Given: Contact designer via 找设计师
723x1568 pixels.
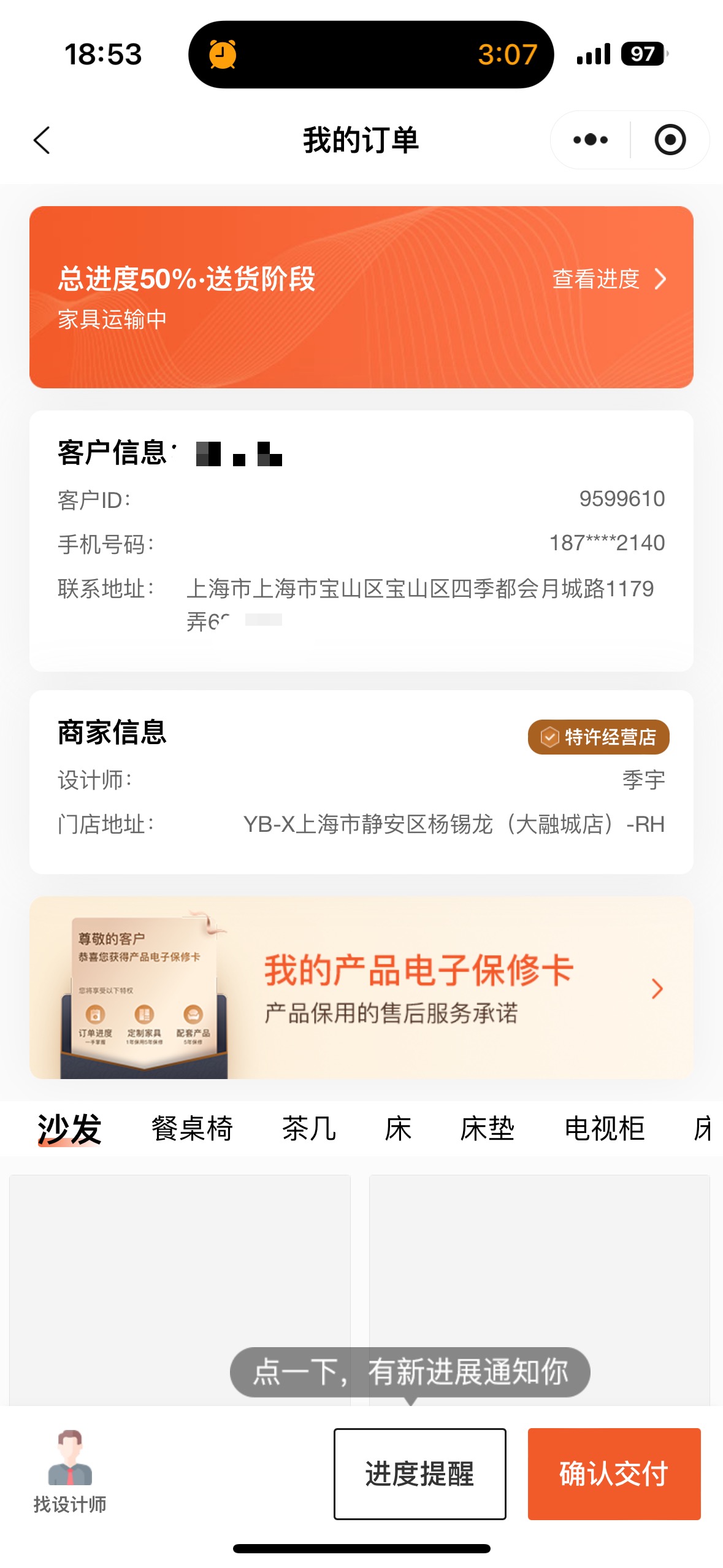Looking at the screenshot, I should (x=70, y=1472).
